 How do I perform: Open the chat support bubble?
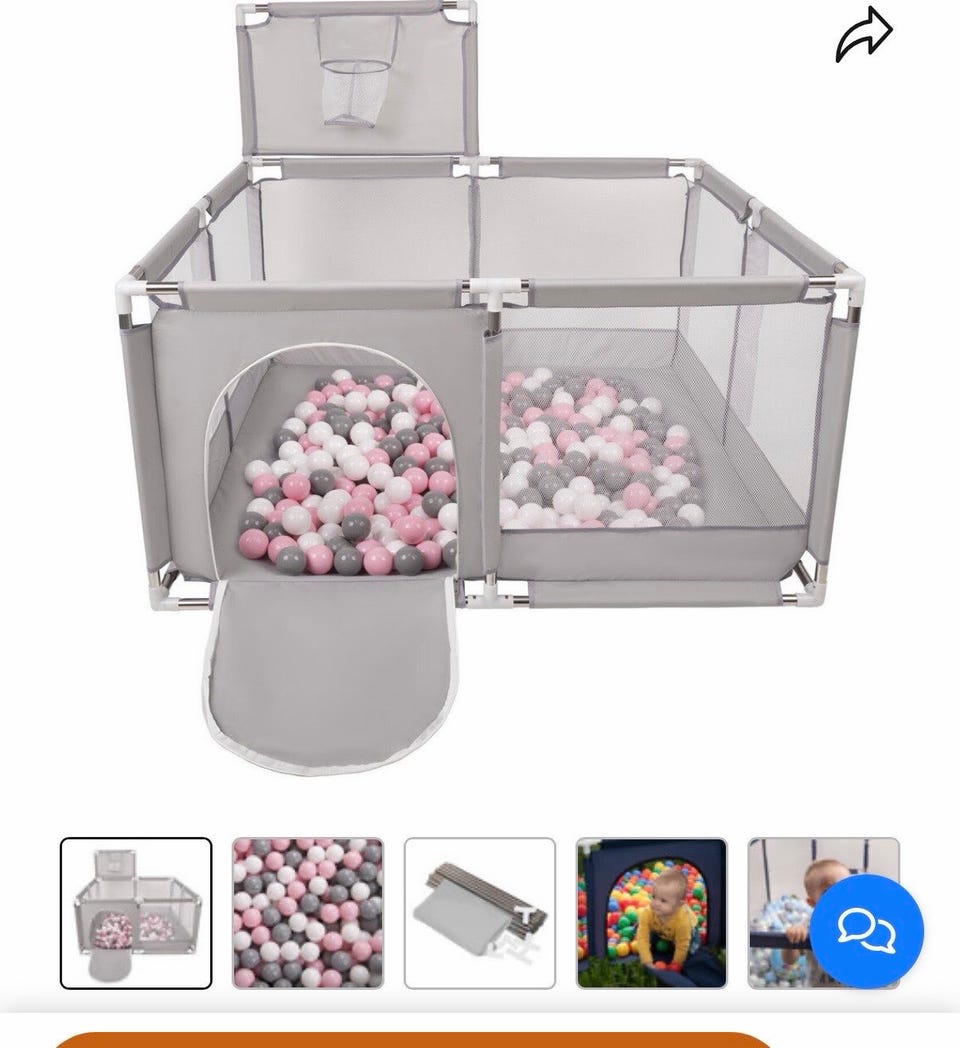pyautogui.click(x=866, y=931)
